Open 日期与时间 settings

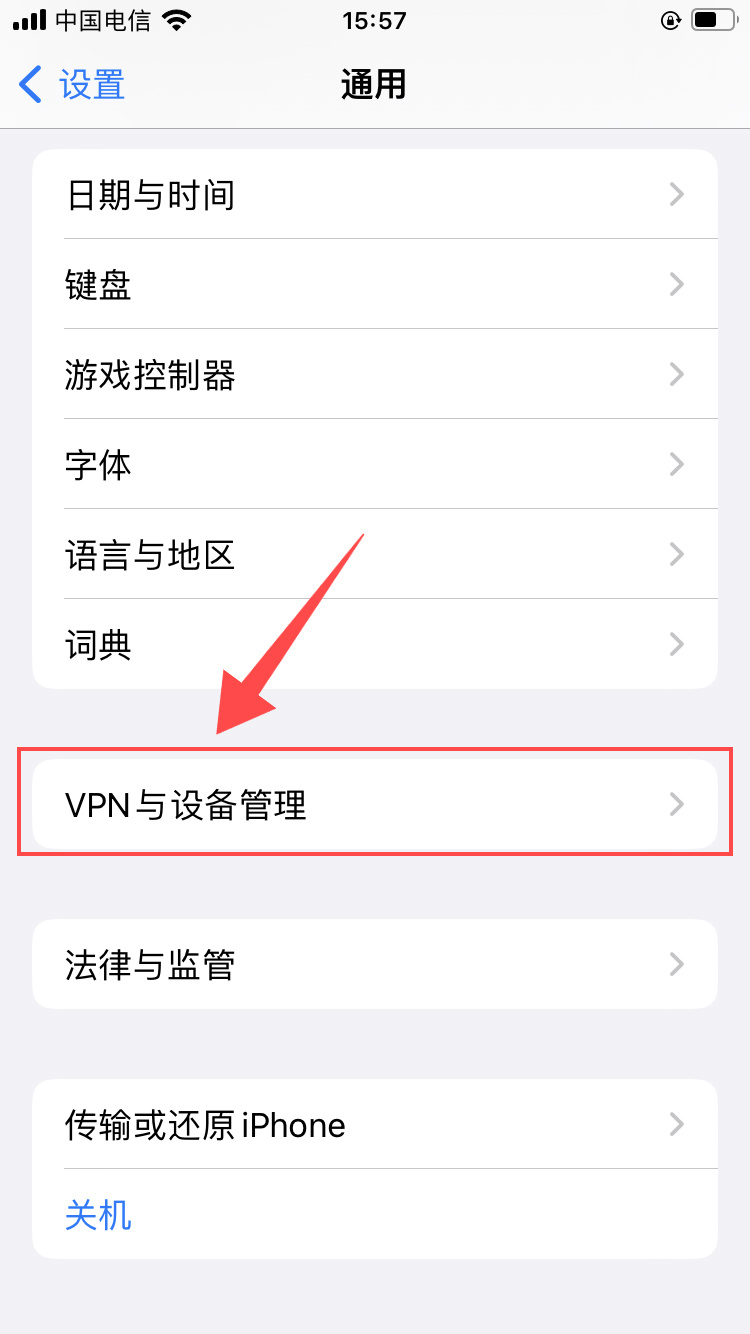[x=374, y=194]
